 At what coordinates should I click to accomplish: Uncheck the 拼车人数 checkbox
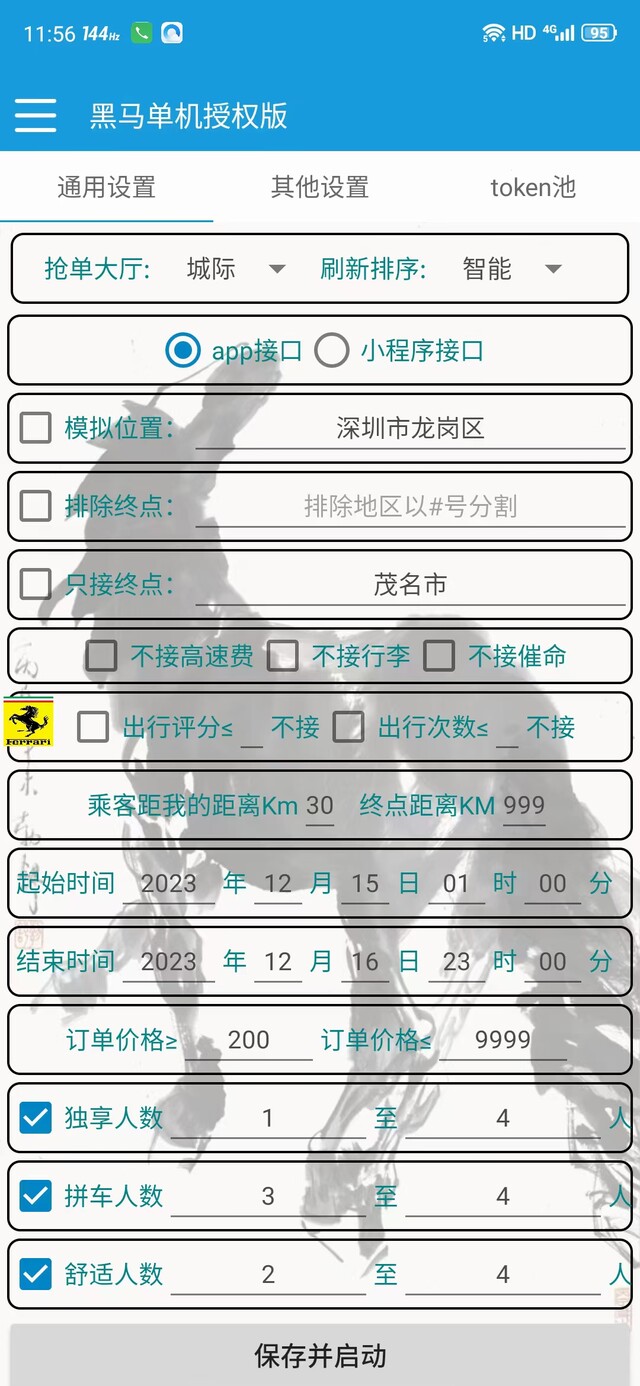tap(36, 1195)
